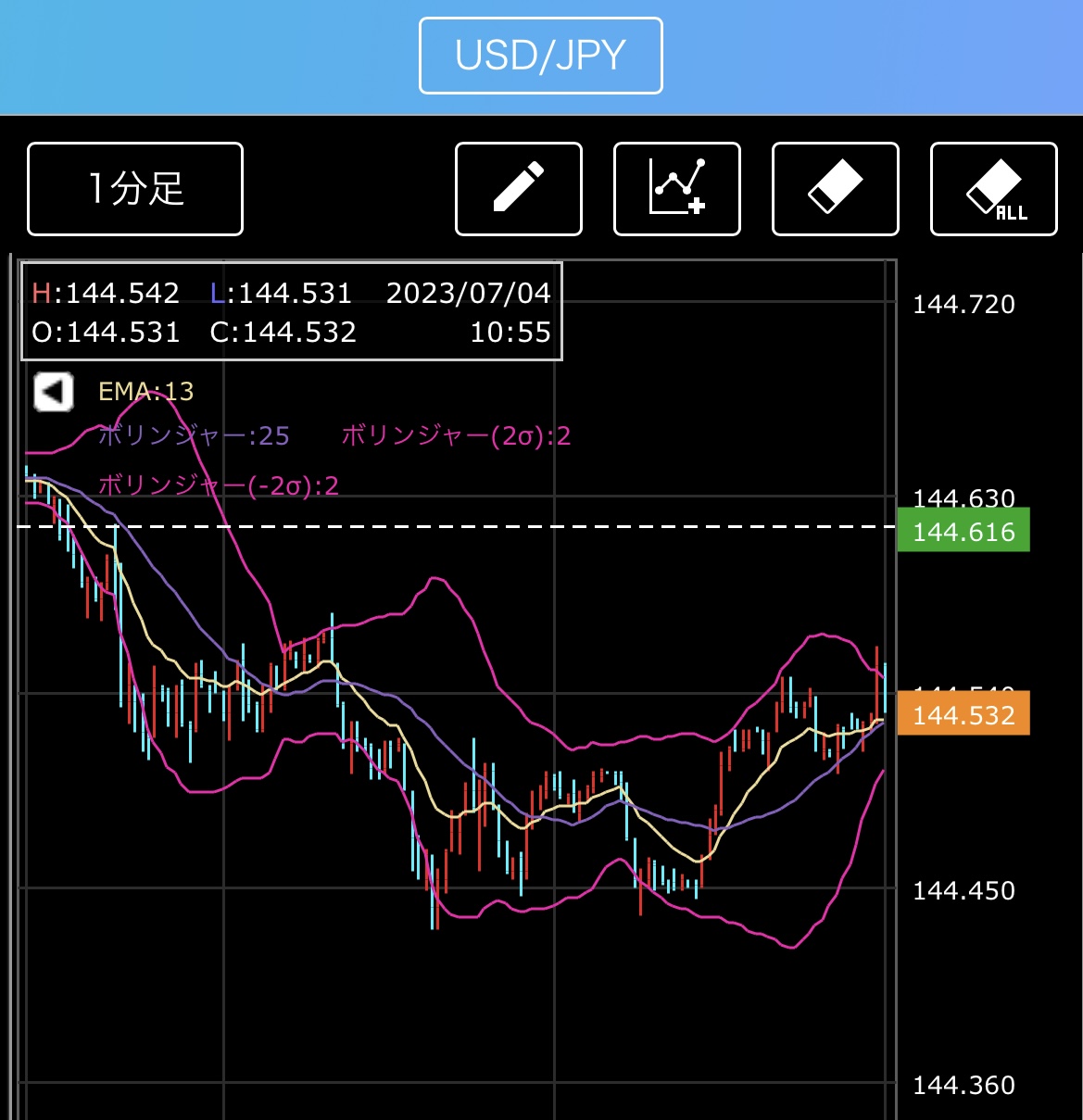The width and height of the screenshot is (1083, 1120).
Task: Select the eraser tool
Action: (836, 189)
